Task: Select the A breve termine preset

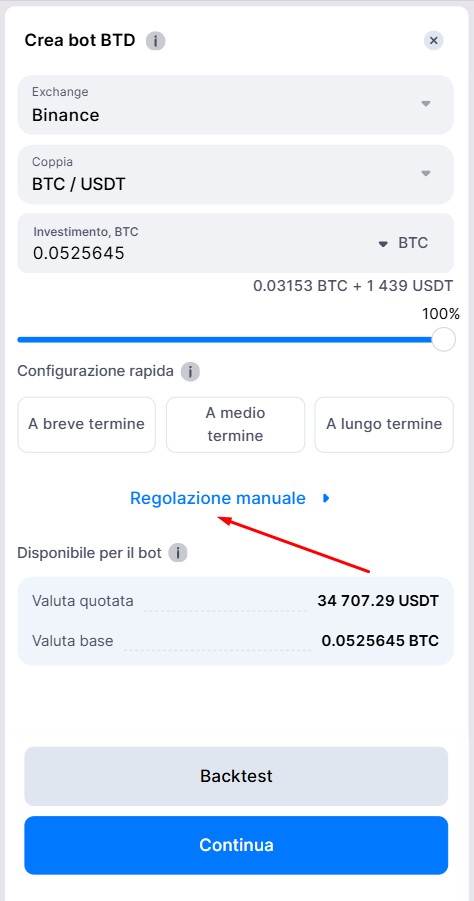Action: click(x=86, y=425)
